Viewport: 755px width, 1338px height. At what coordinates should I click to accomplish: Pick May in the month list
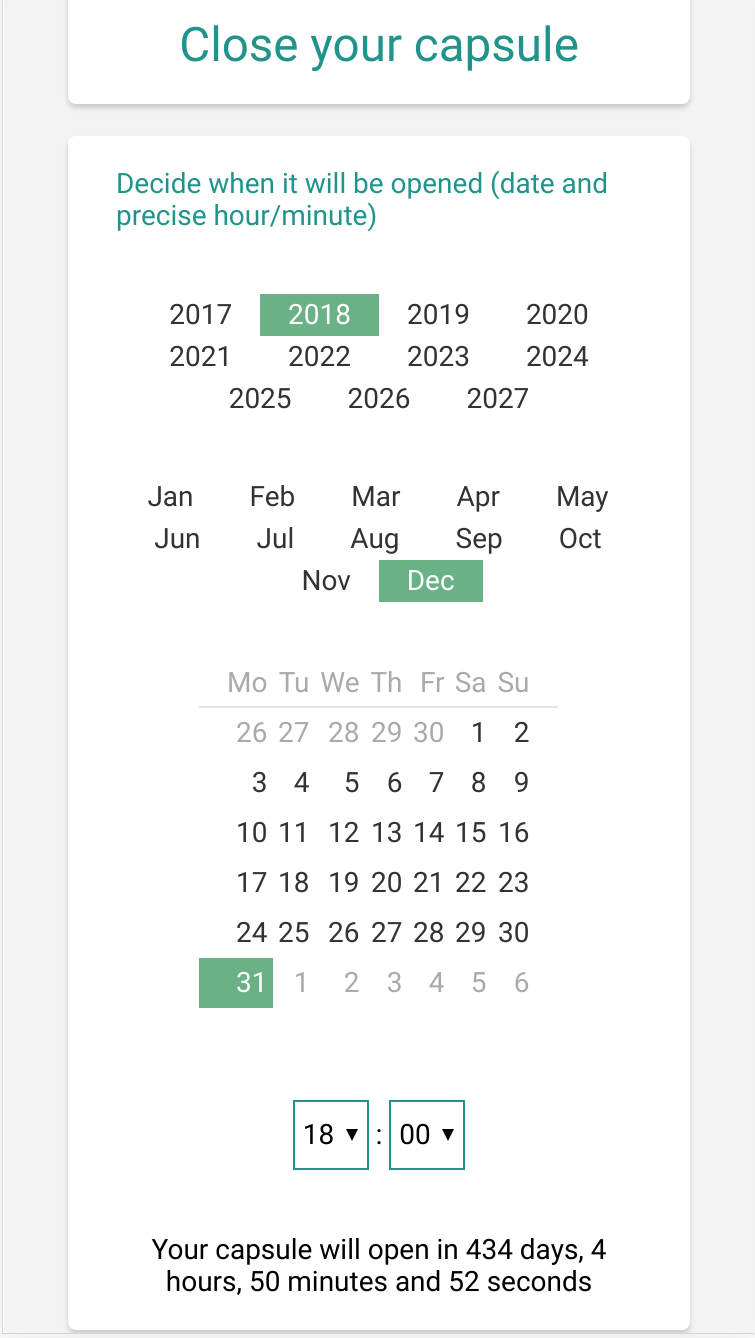click(582, 497)
